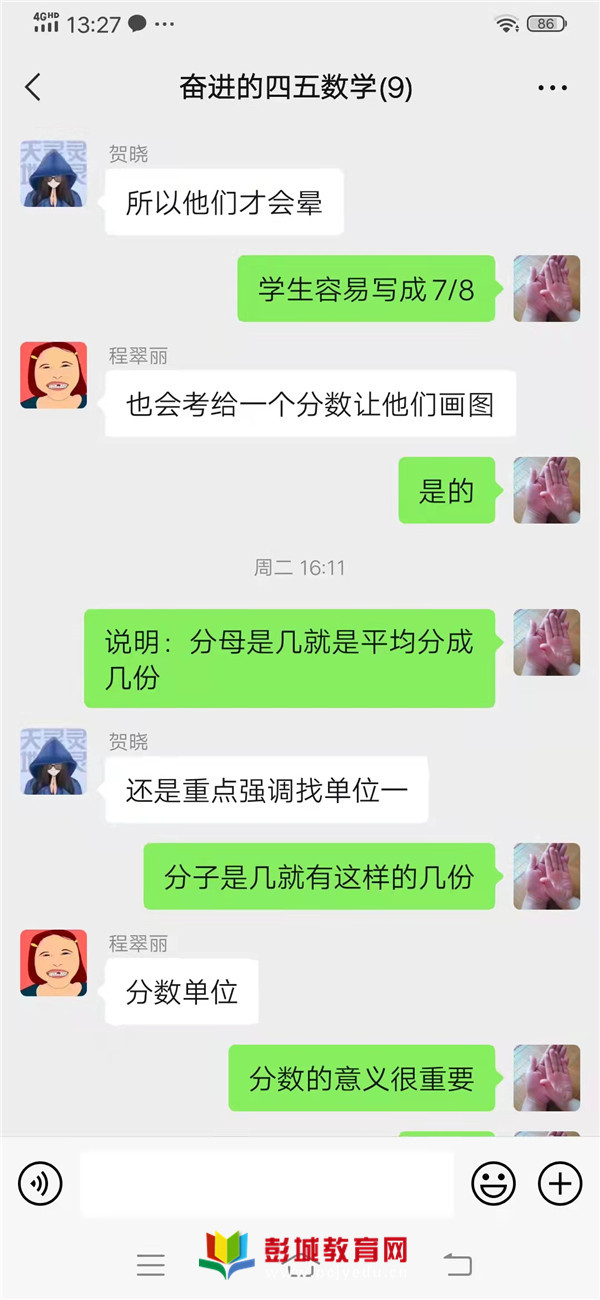Open the plus attachment menu

click(560, 1184)
